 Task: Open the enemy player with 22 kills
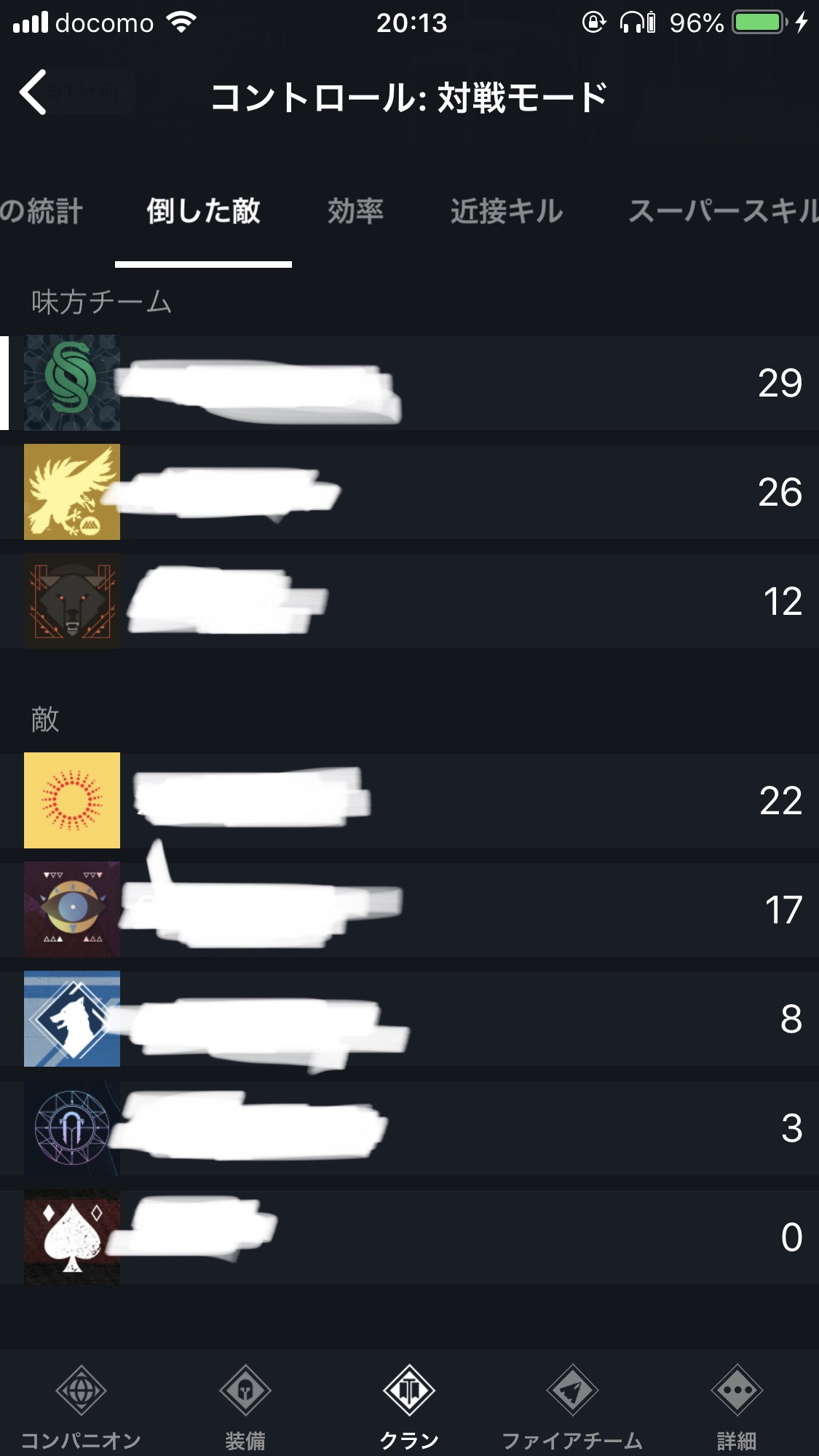409,800
